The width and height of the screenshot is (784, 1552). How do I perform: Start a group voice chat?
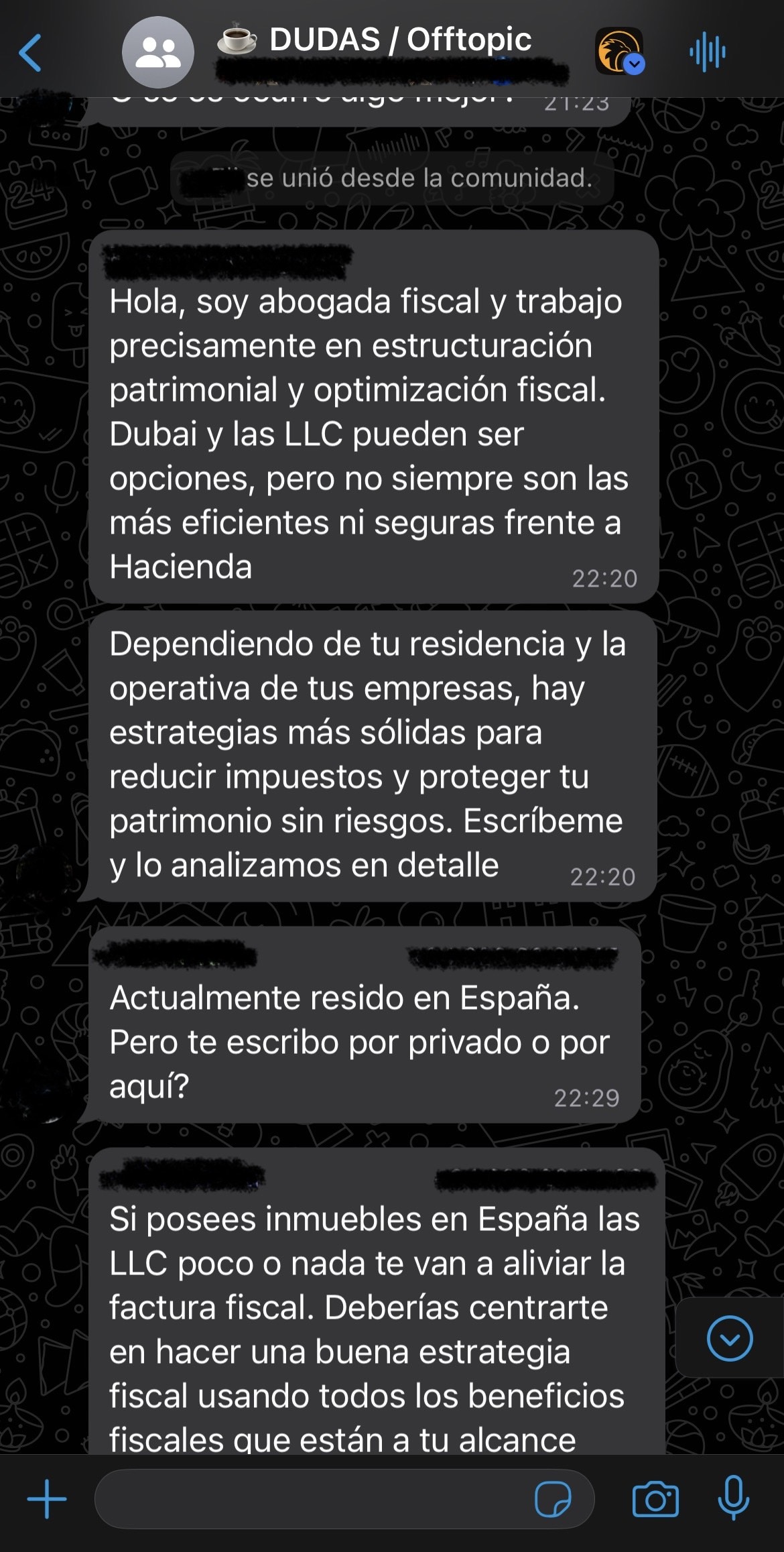(707, 52)
